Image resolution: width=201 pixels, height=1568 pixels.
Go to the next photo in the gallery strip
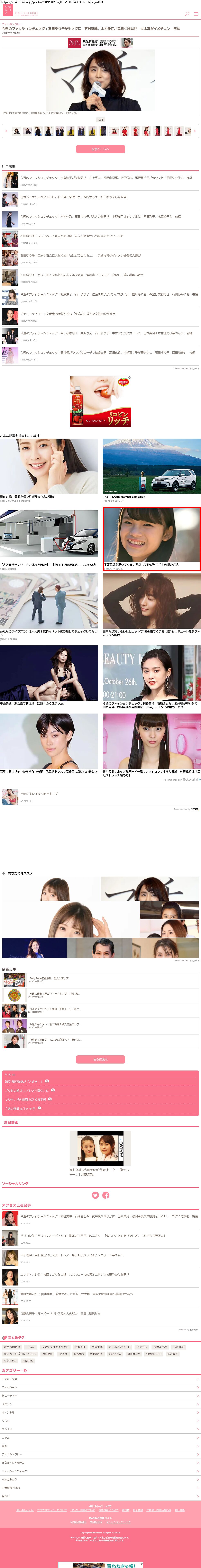click(x=195, y=131)
